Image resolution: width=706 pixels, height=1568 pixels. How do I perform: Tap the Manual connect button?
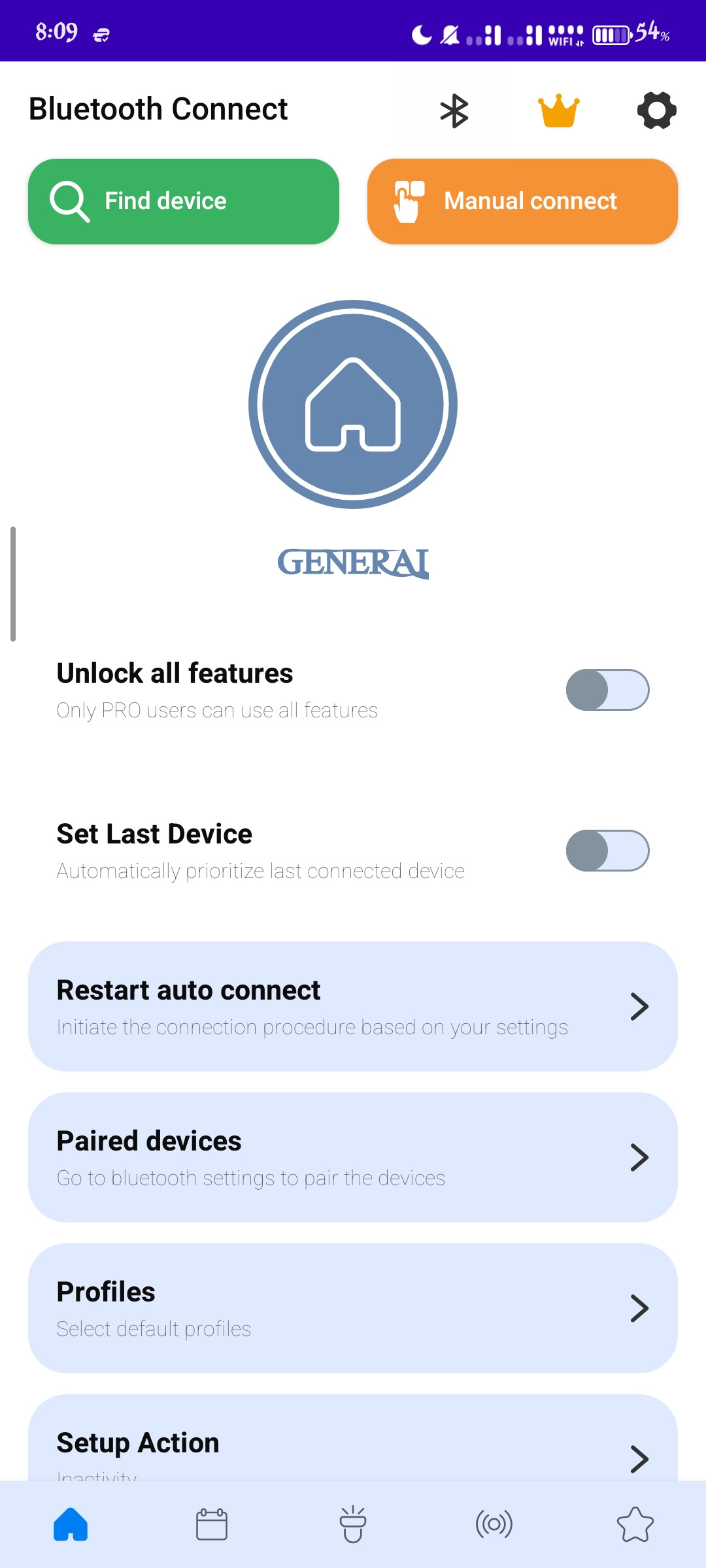(x=522, y=201)
